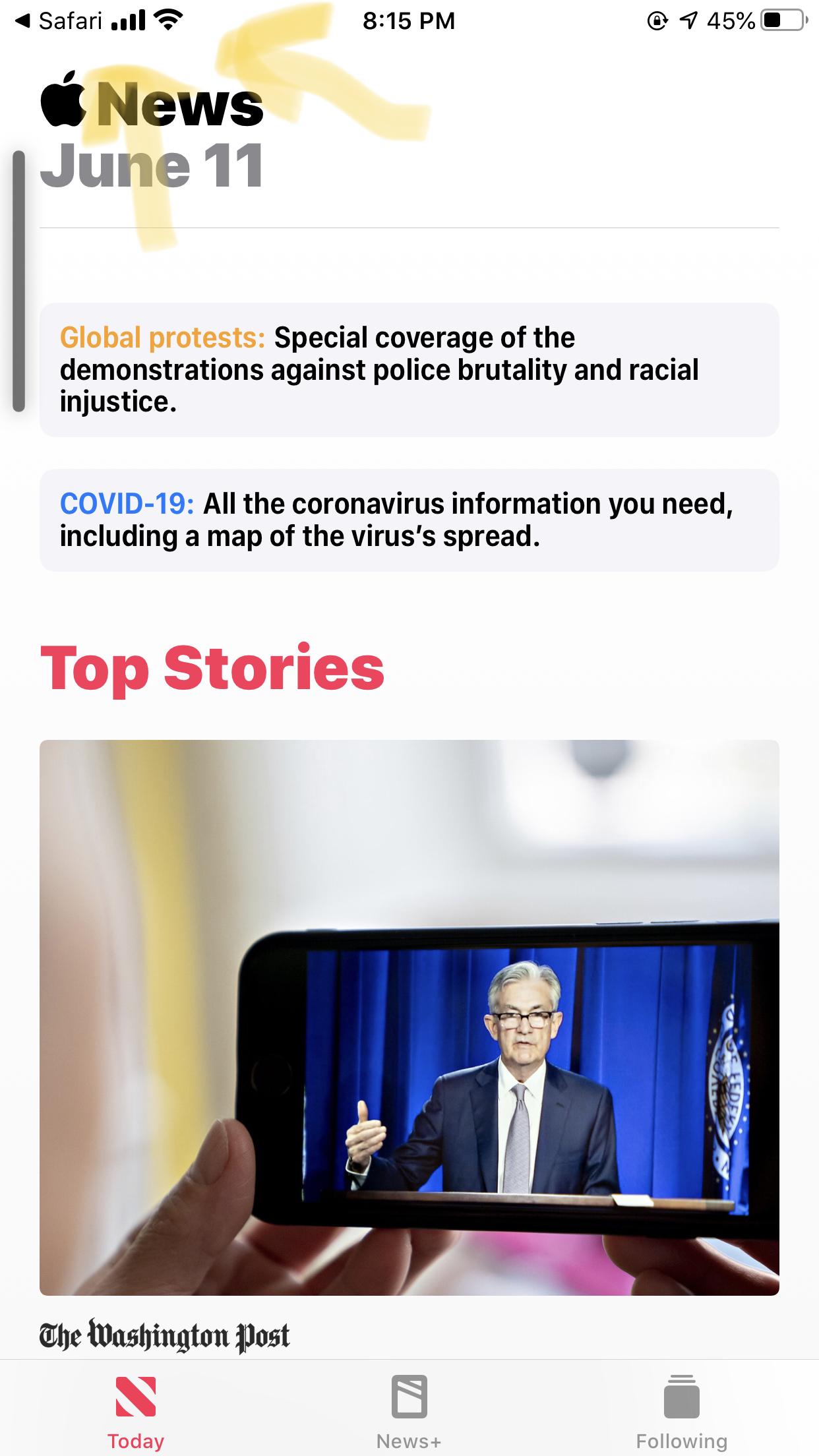Open the COVID-19 coronavirus information card
Viewport: 819px width, 1456px height.
(x=409, y=520)
